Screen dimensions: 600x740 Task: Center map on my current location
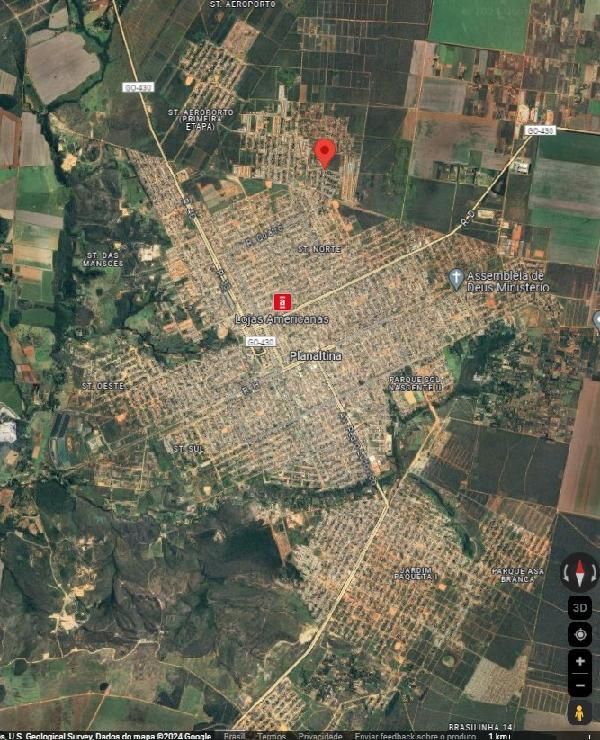tap(580, 634)
